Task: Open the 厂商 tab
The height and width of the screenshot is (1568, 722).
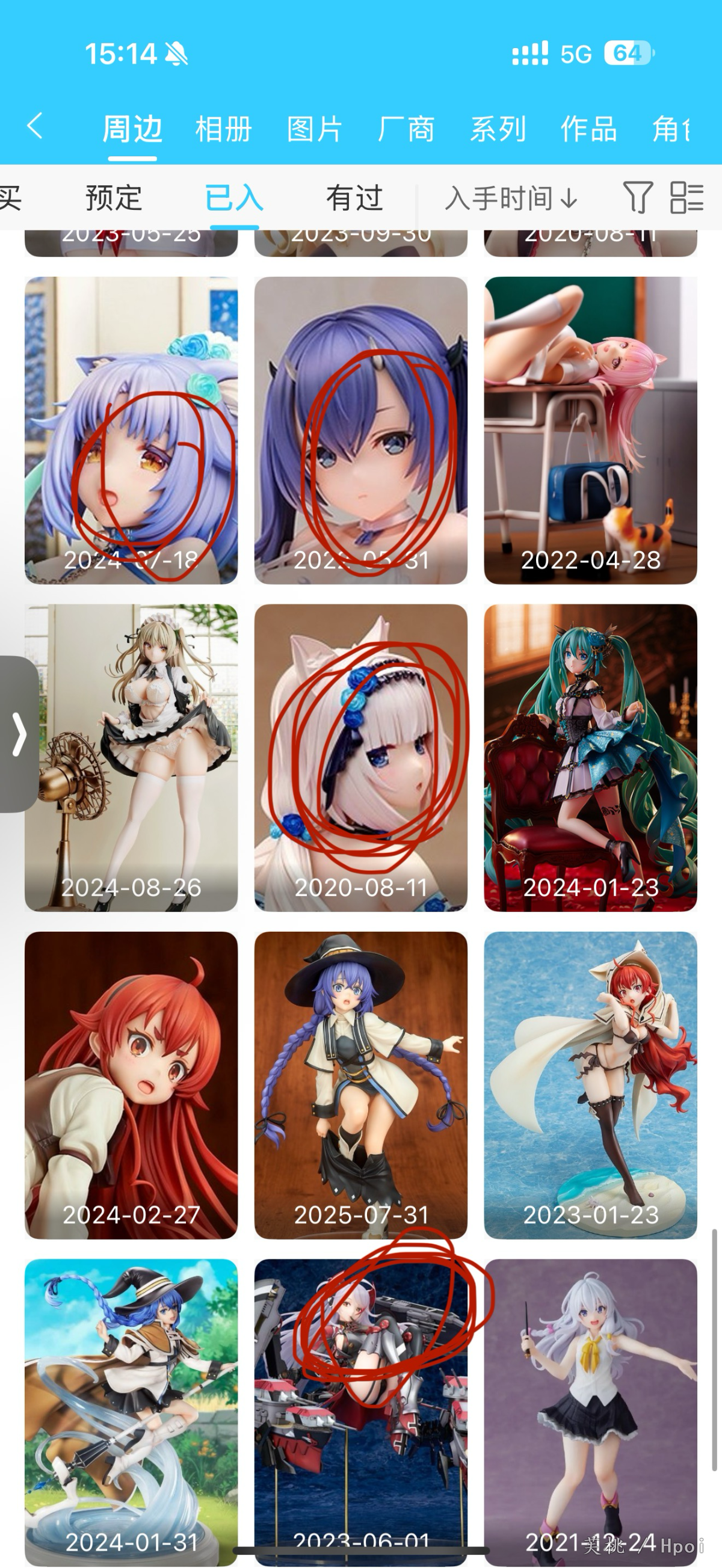Action: pyautogui.click(x=406, y=129)
